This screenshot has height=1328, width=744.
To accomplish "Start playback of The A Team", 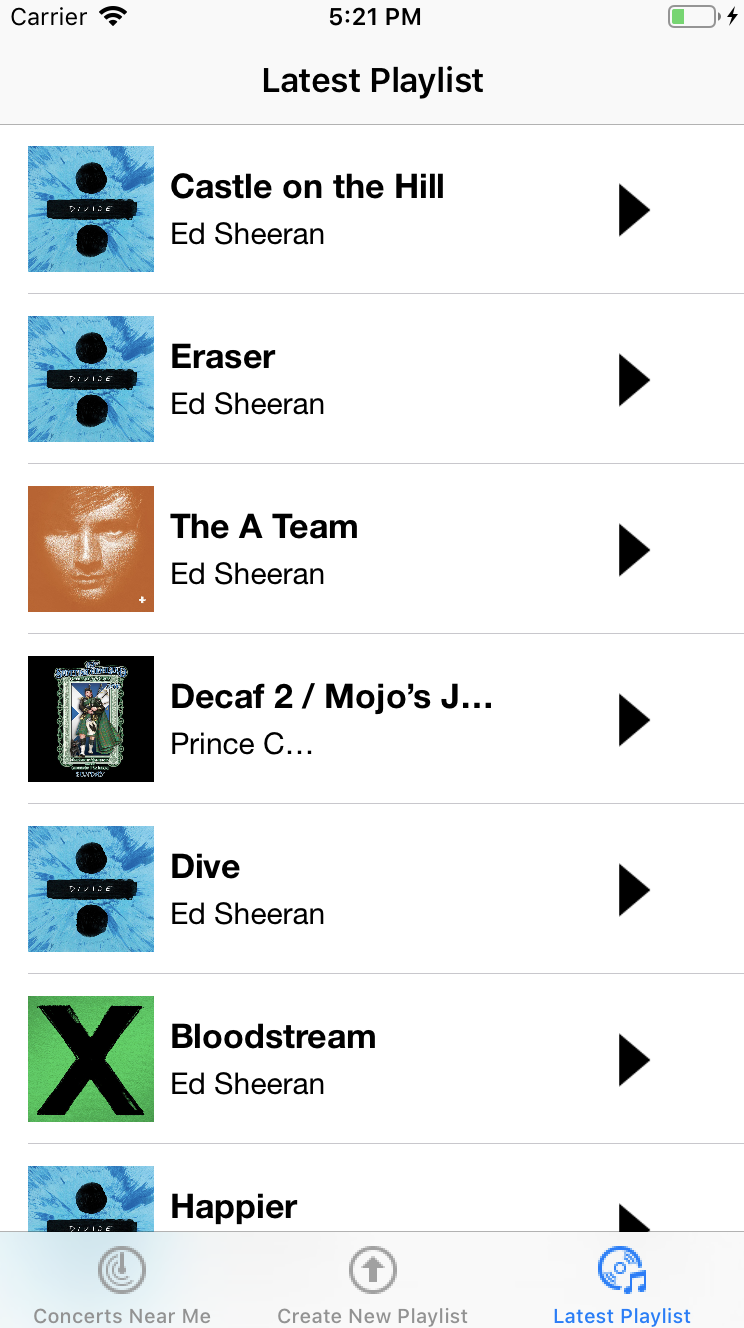I will pyautogui.click(x=634, y=550).
